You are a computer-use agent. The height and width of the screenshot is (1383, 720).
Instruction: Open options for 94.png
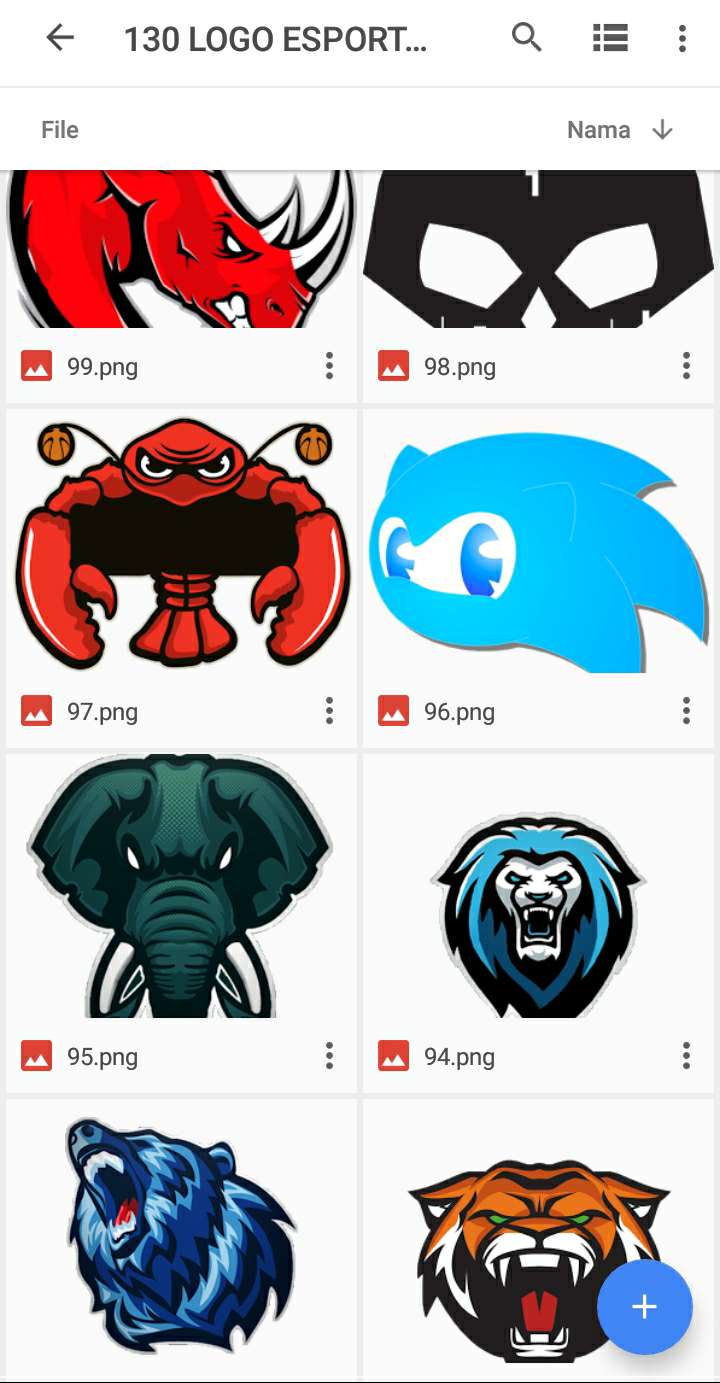(x=686, y=1056)
